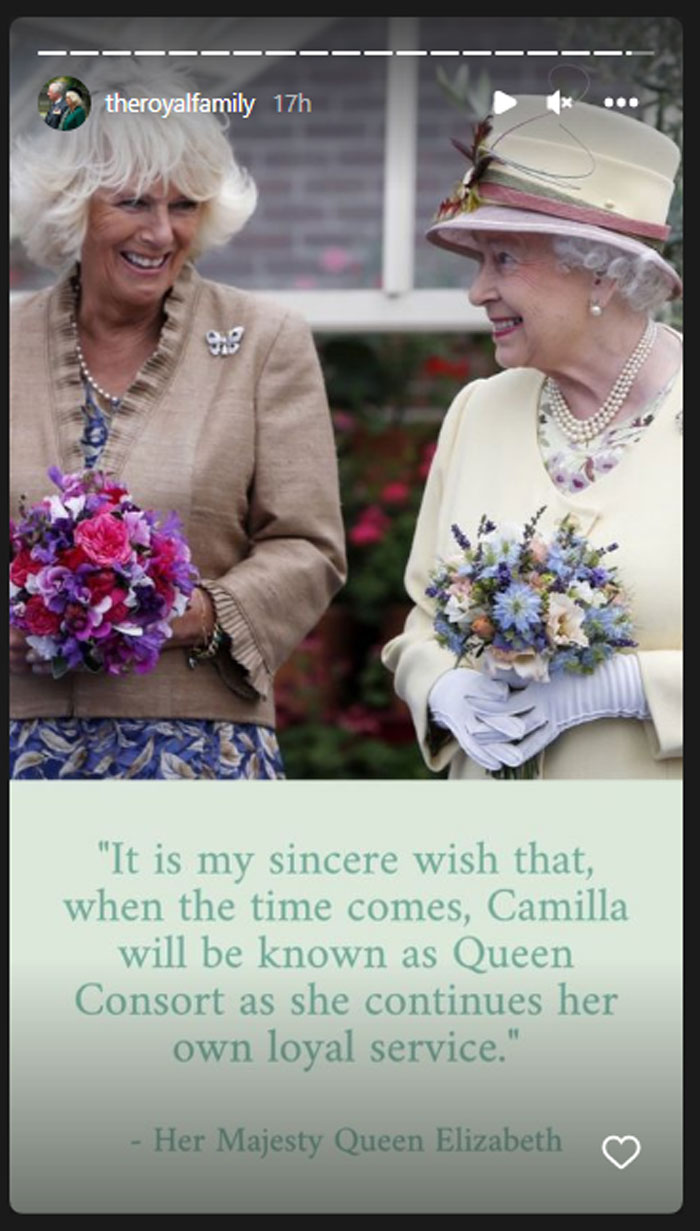Open theroyalfamily profile picture
This screenshot has width=700, height=1231.
(x=64, y=103)
